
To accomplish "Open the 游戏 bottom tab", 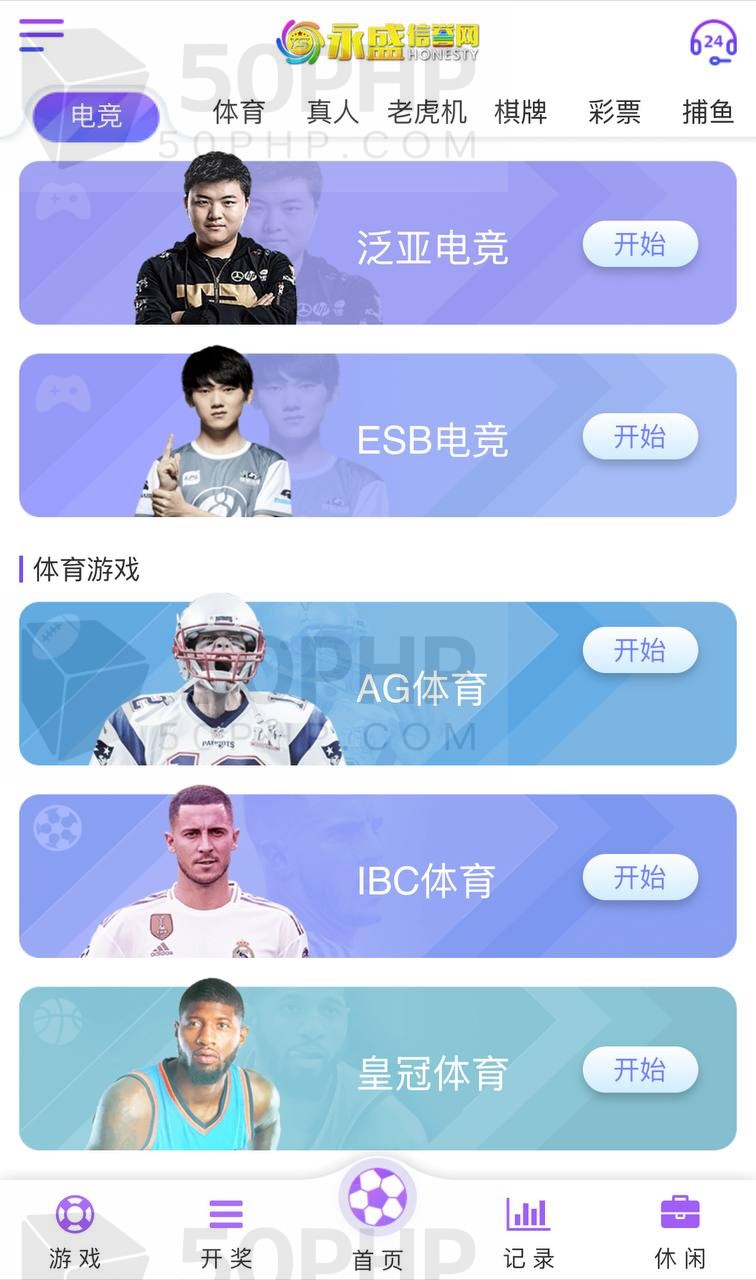I will [x=75, y=1231].
